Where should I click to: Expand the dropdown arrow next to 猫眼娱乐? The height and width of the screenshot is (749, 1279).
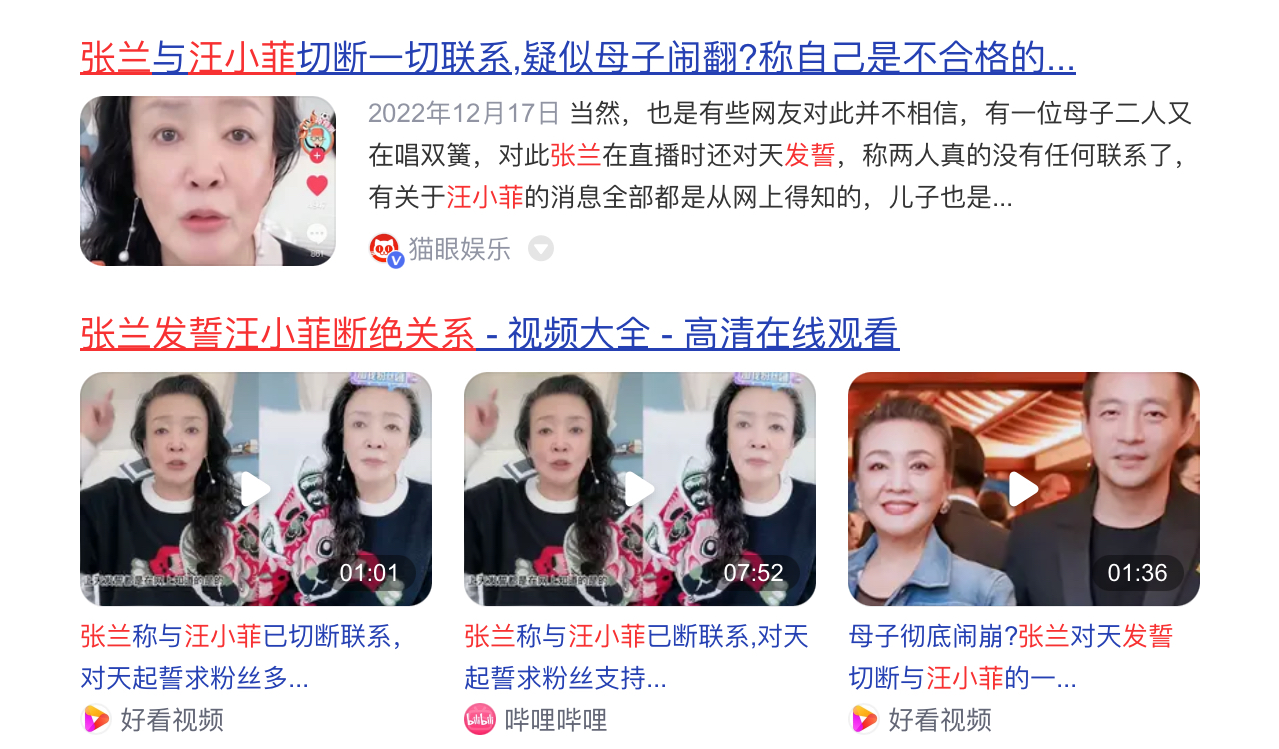point(541,248)
